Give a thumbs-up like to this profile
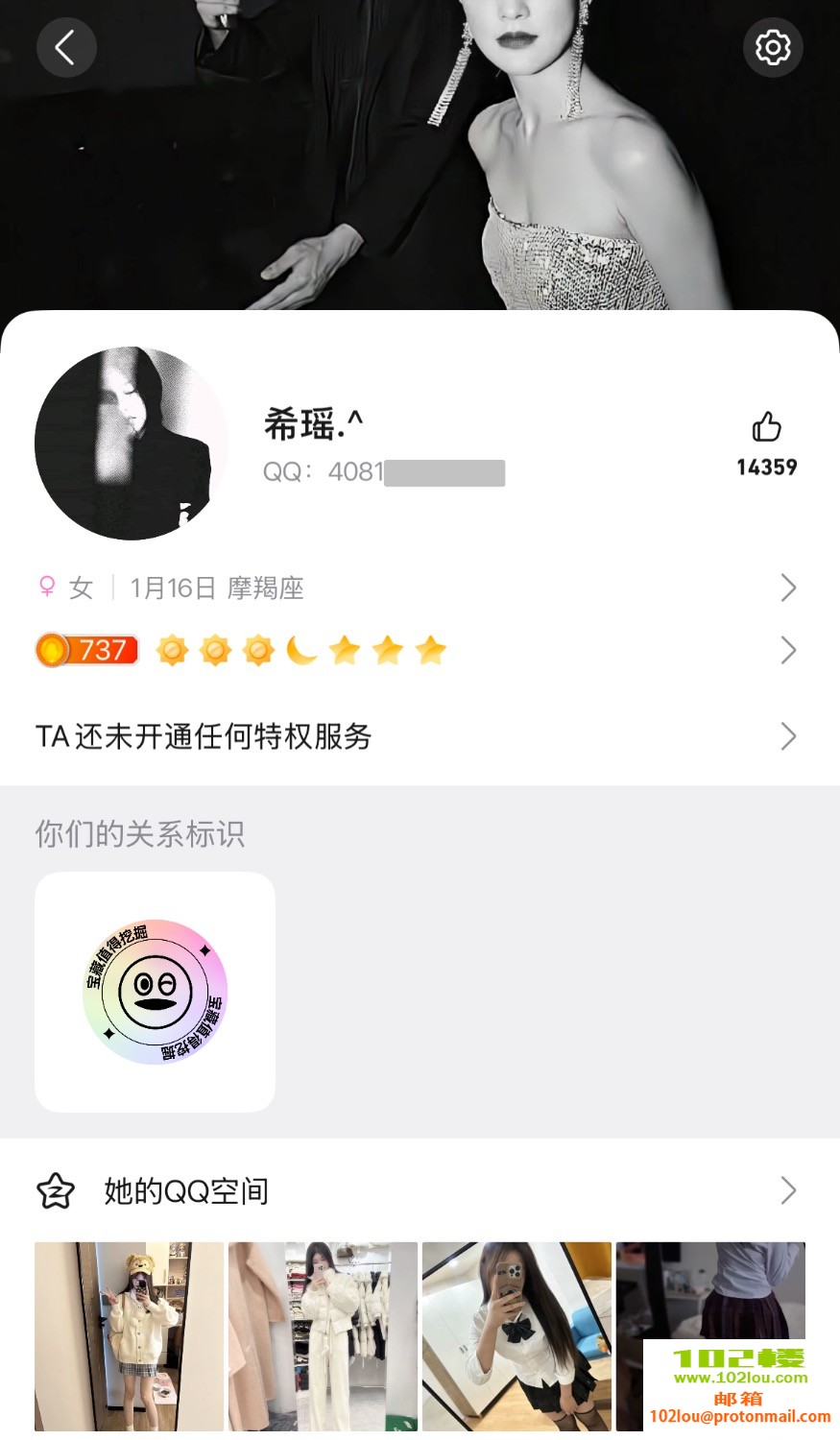This screenshot has height=1440, width=840. [766, 427]
